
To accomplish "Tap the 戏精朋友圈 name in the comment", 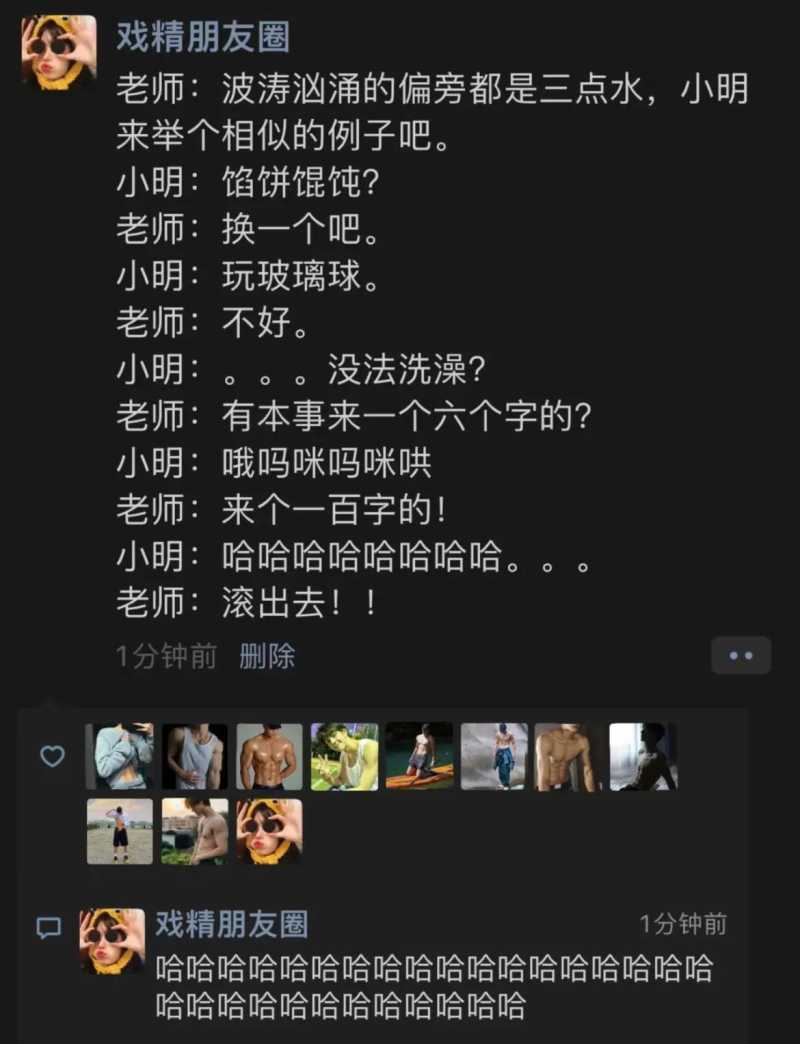I will (231, 924).
